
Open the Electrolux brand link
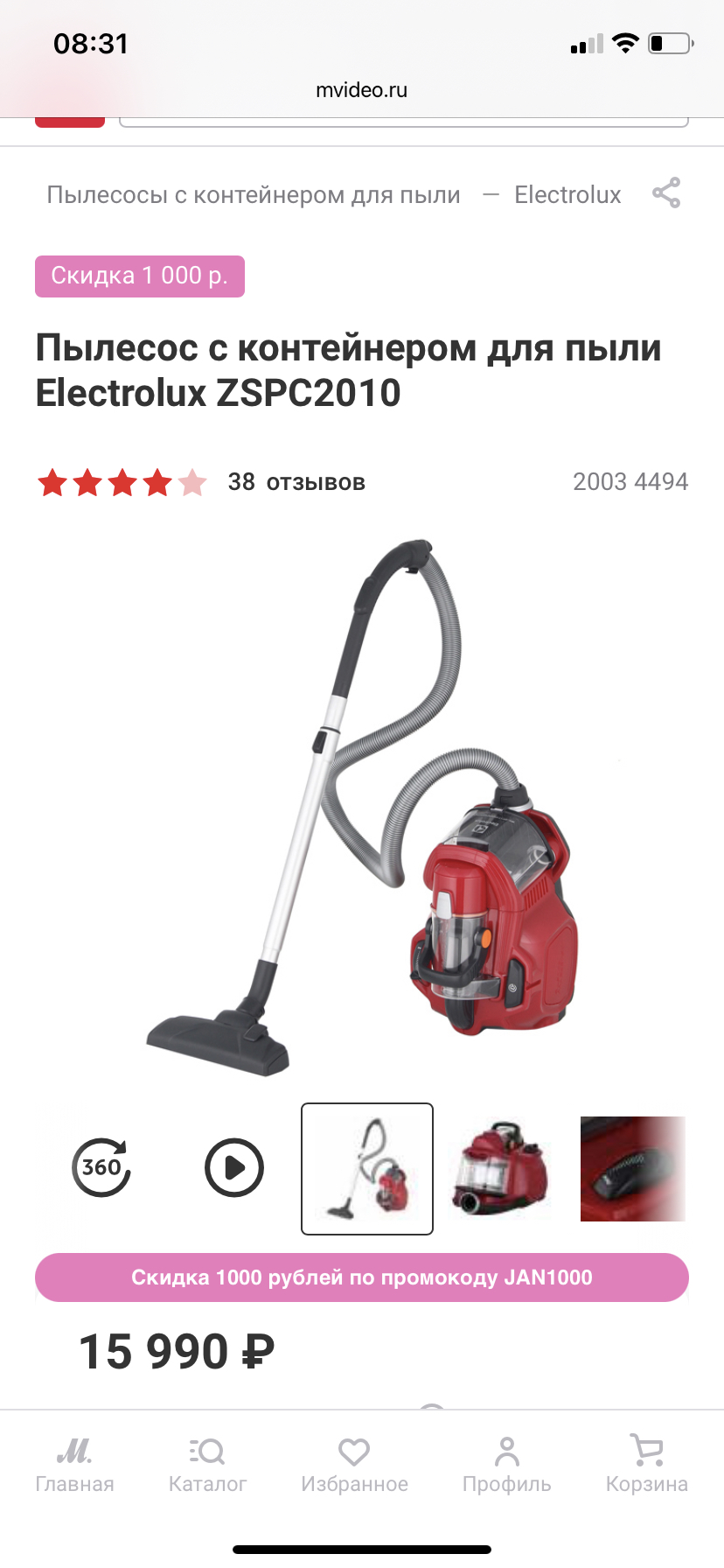click(567, 194)
